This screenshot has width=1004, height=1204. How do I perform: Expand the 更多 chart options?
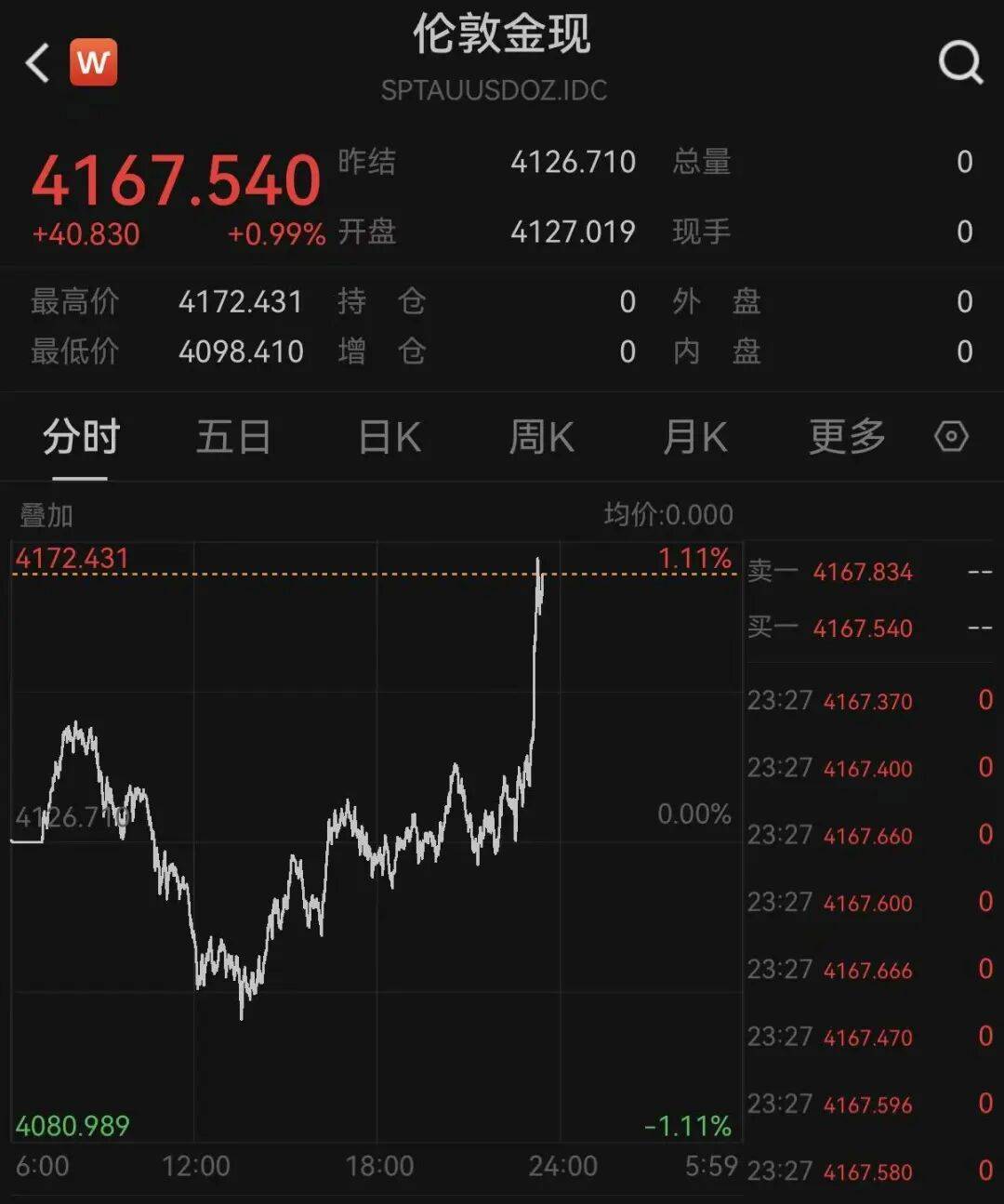tap(846, 437)
